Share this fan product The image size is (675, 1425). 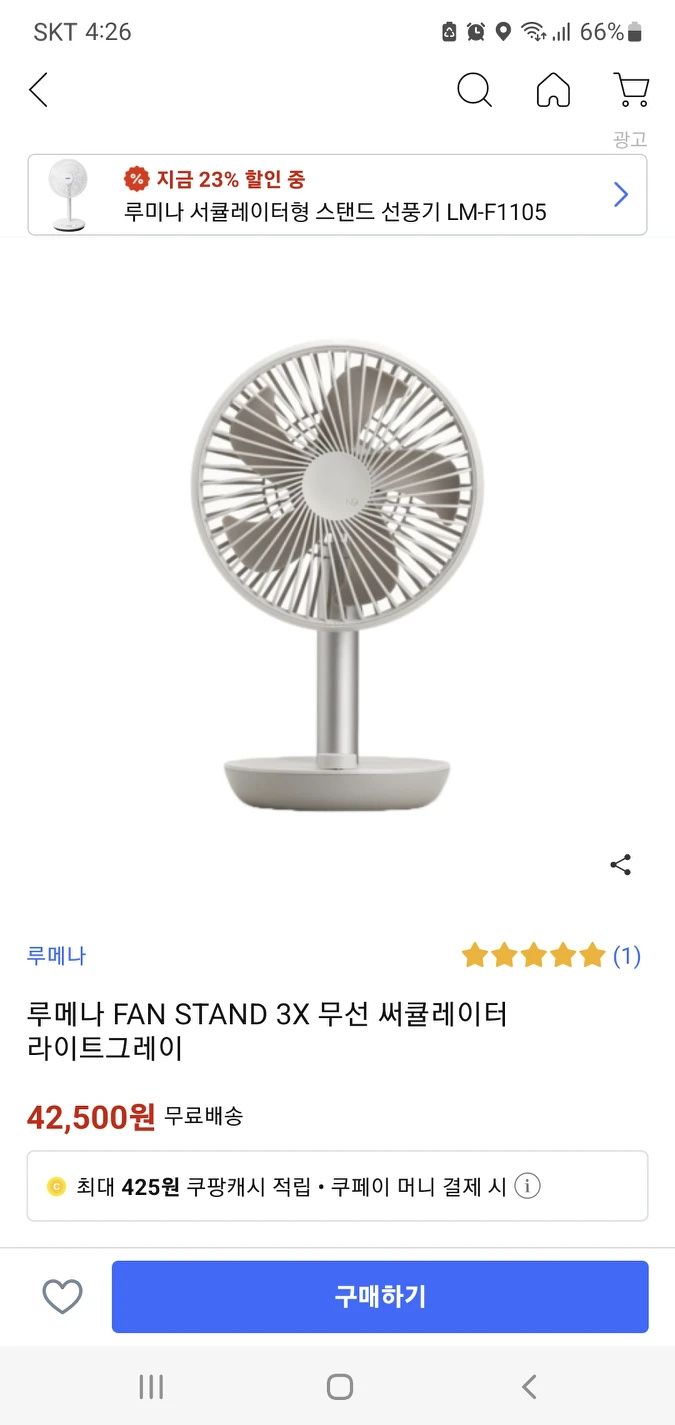click(x=621, y=865)
